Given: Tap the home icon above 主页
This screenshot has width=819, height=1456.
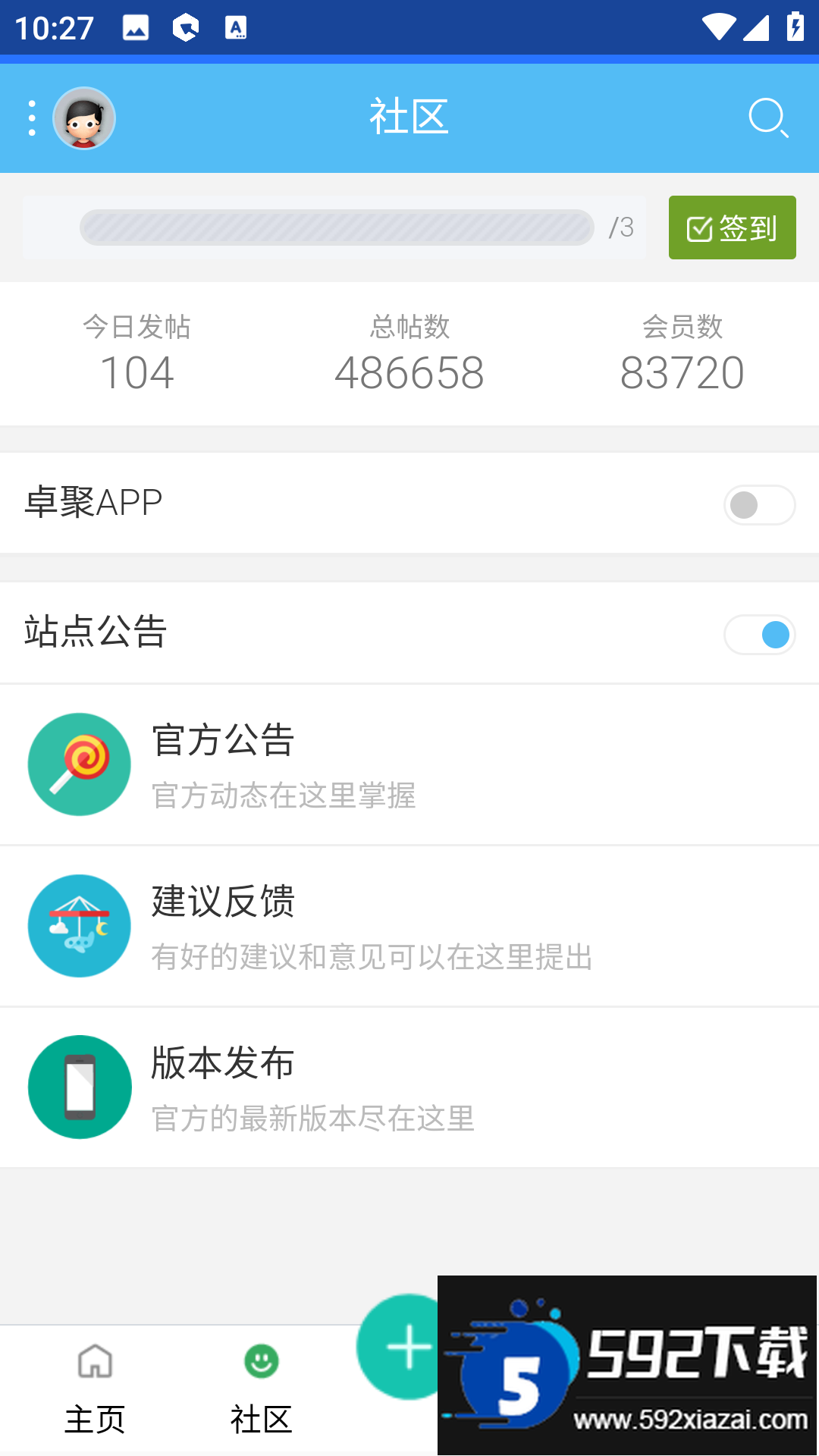Looking at the screenshot, I should 96,1361.
